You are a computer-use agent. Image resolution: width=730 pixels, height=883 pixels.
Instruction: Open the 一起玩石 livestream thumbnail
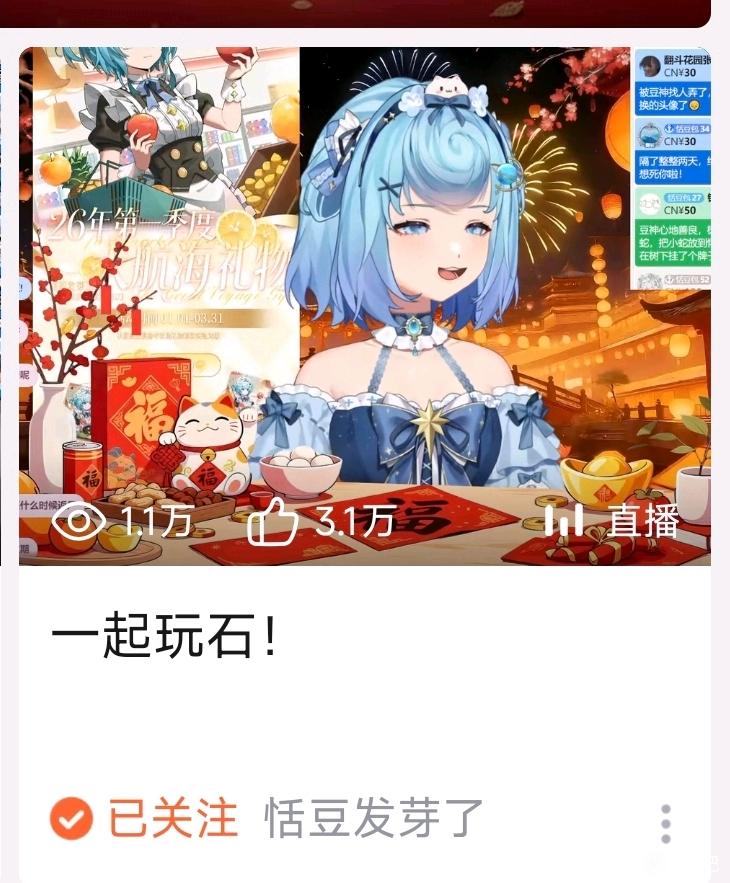pyautogui.click(x=365, y=306)
